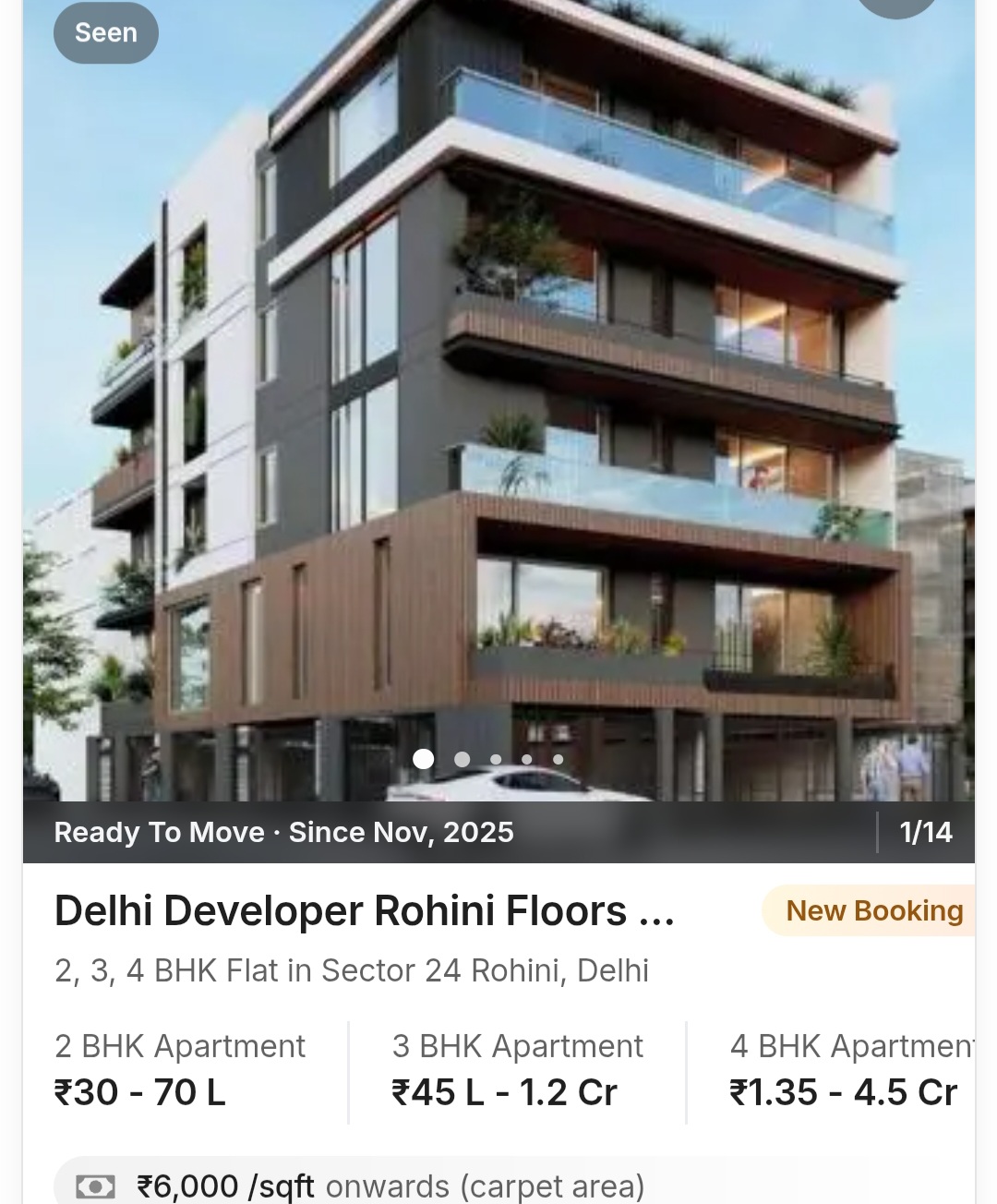Switch to the 3 BHK Apartment tab

(517, 1046)
